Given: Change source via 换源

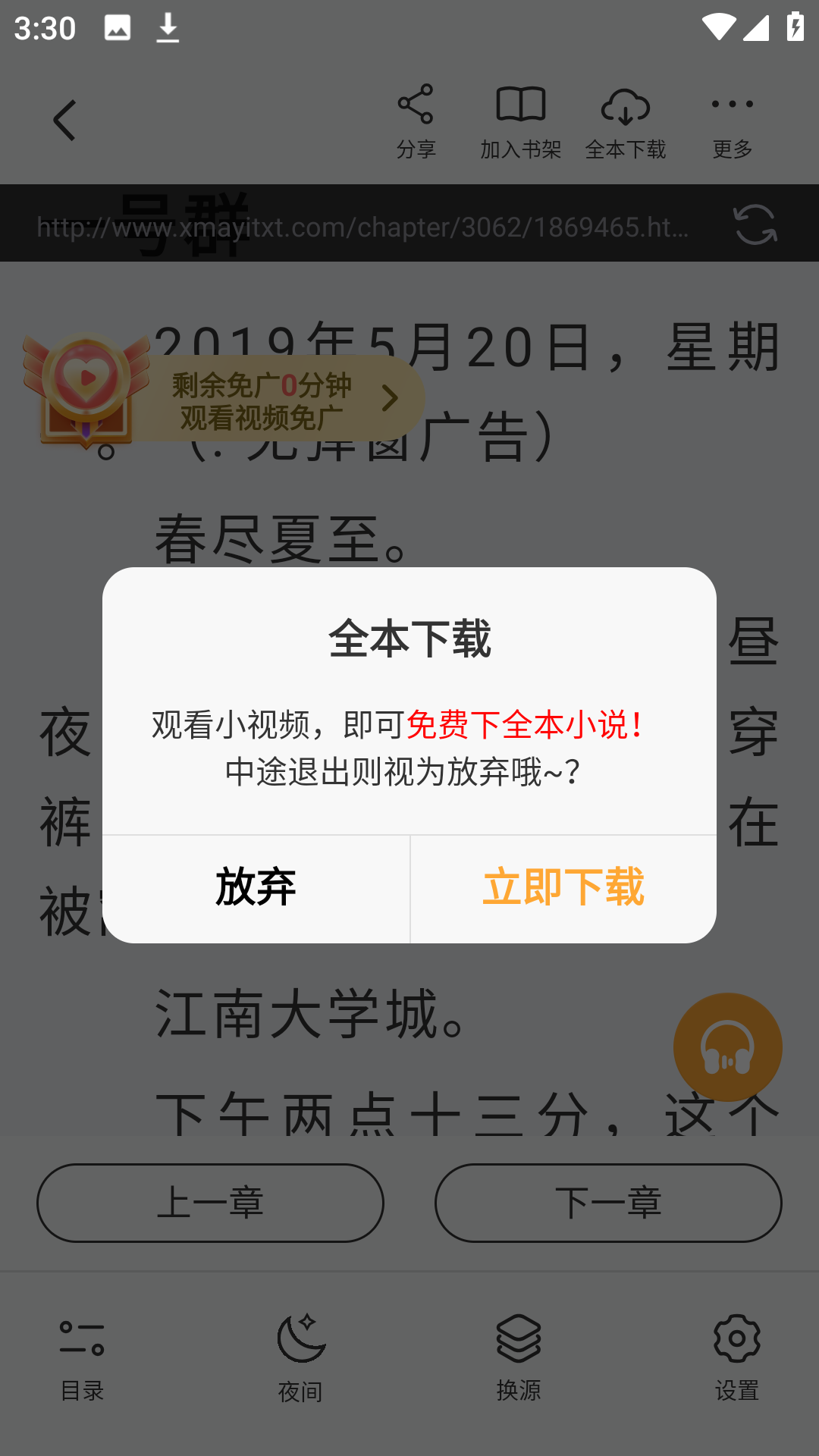Looking at the screenshot, I should tap(519, 1357).
